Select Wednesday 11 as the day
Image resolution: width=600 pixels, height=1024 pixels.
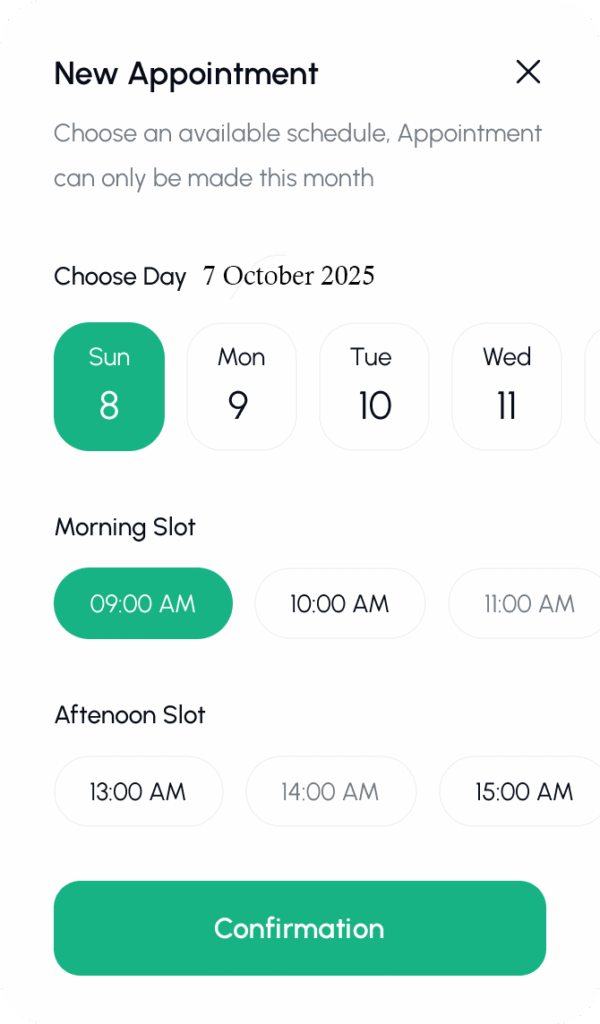pyautogui.click(x=506, y=386)
